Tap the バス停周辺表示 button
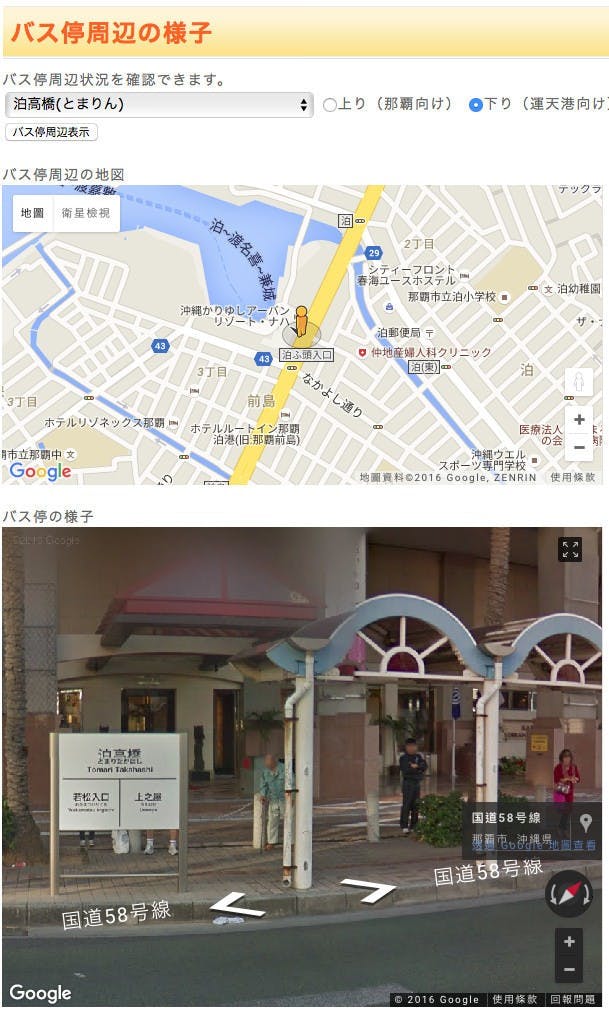 [52, 132]
